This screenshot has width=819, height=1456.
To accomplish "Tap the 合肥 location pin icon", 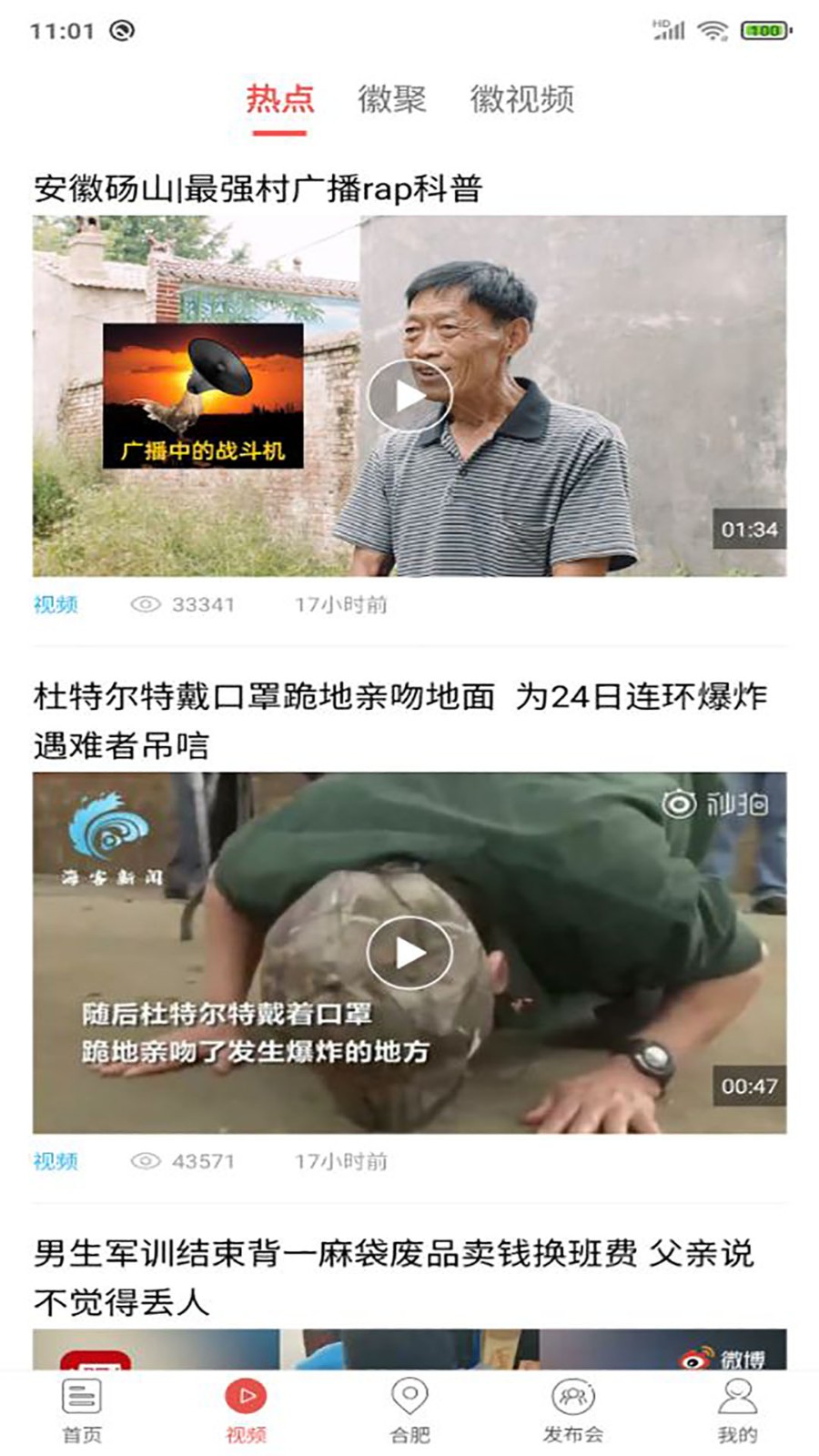I will pyautogui.click(x=409, y=1394).
